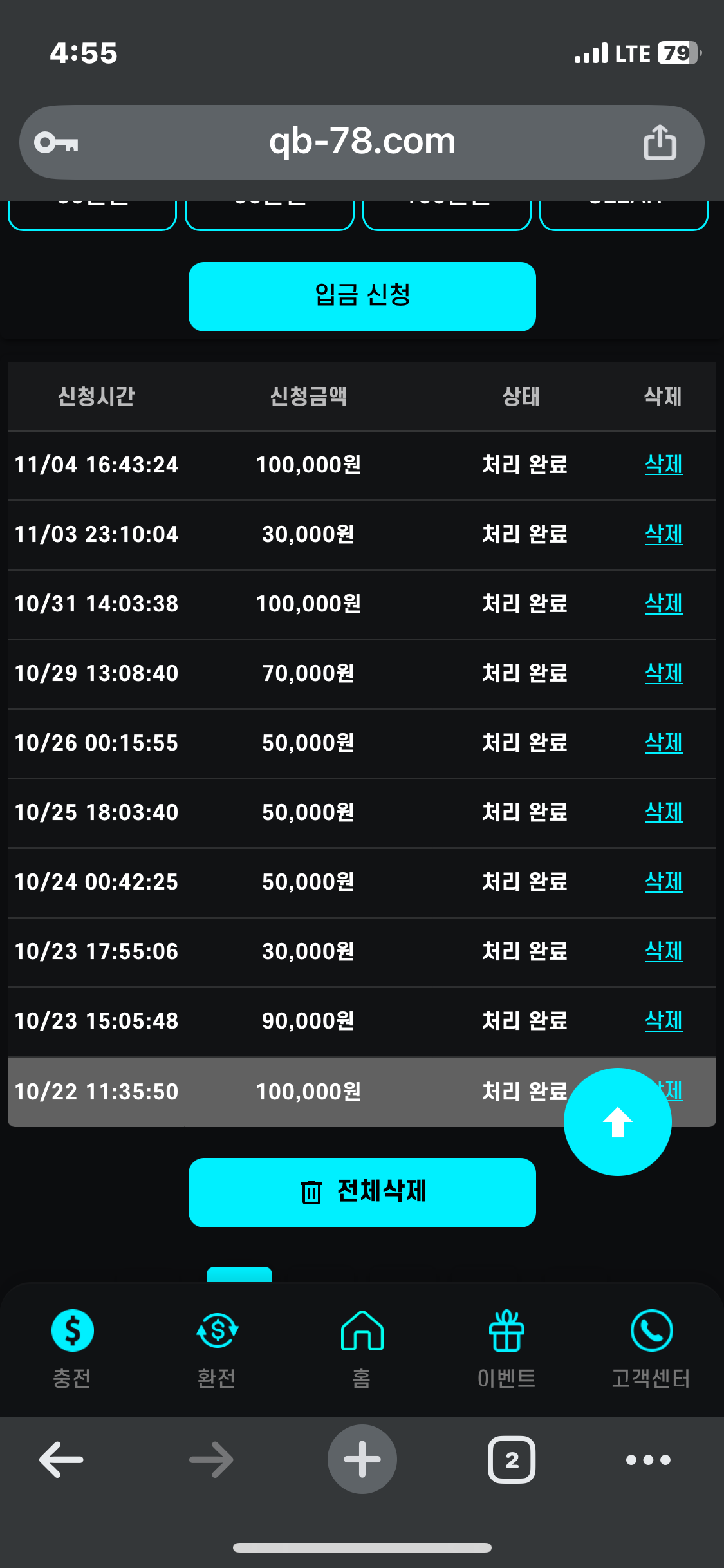This screenshot has height=1568, width=724.
Task: Delete the 11/03 23:10:04 deposit record
Action: click(664, 534)
